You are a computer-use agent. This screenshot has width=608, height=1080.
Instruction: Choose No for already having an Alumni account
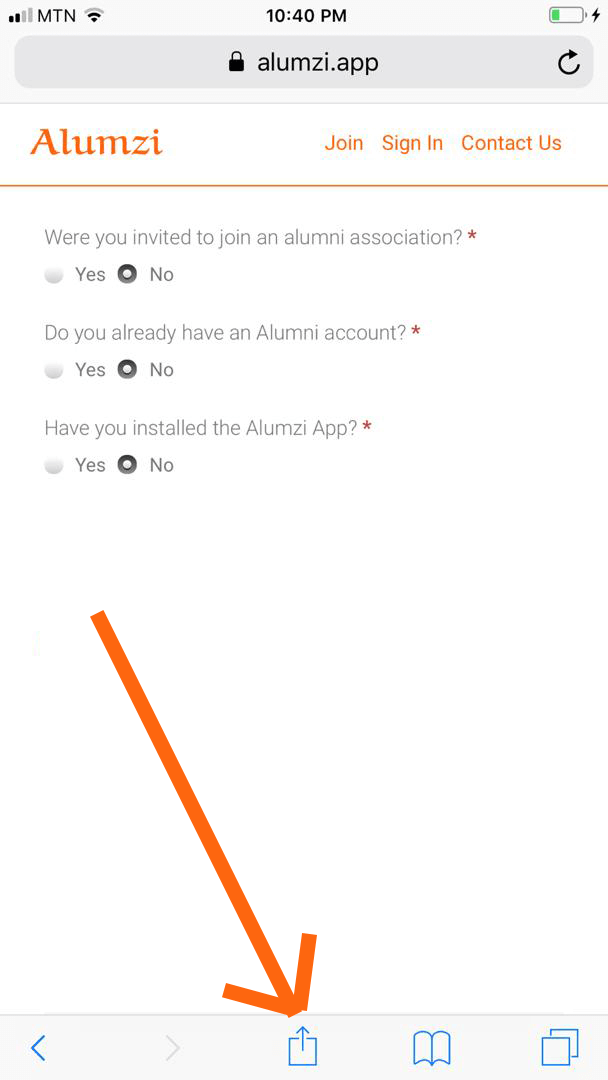pyautogui.click(x=127, y=369)
